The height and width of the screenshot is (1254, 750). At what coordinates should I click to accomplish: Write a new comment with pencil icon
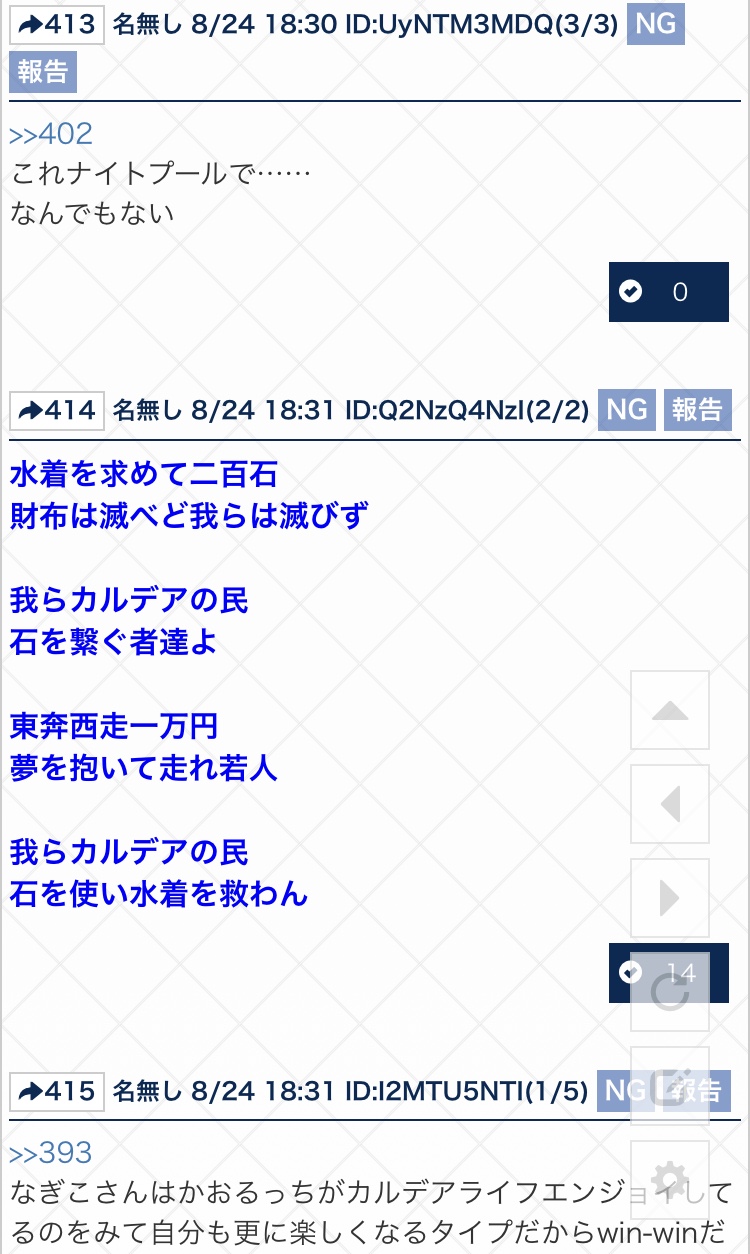point(670,1086)
